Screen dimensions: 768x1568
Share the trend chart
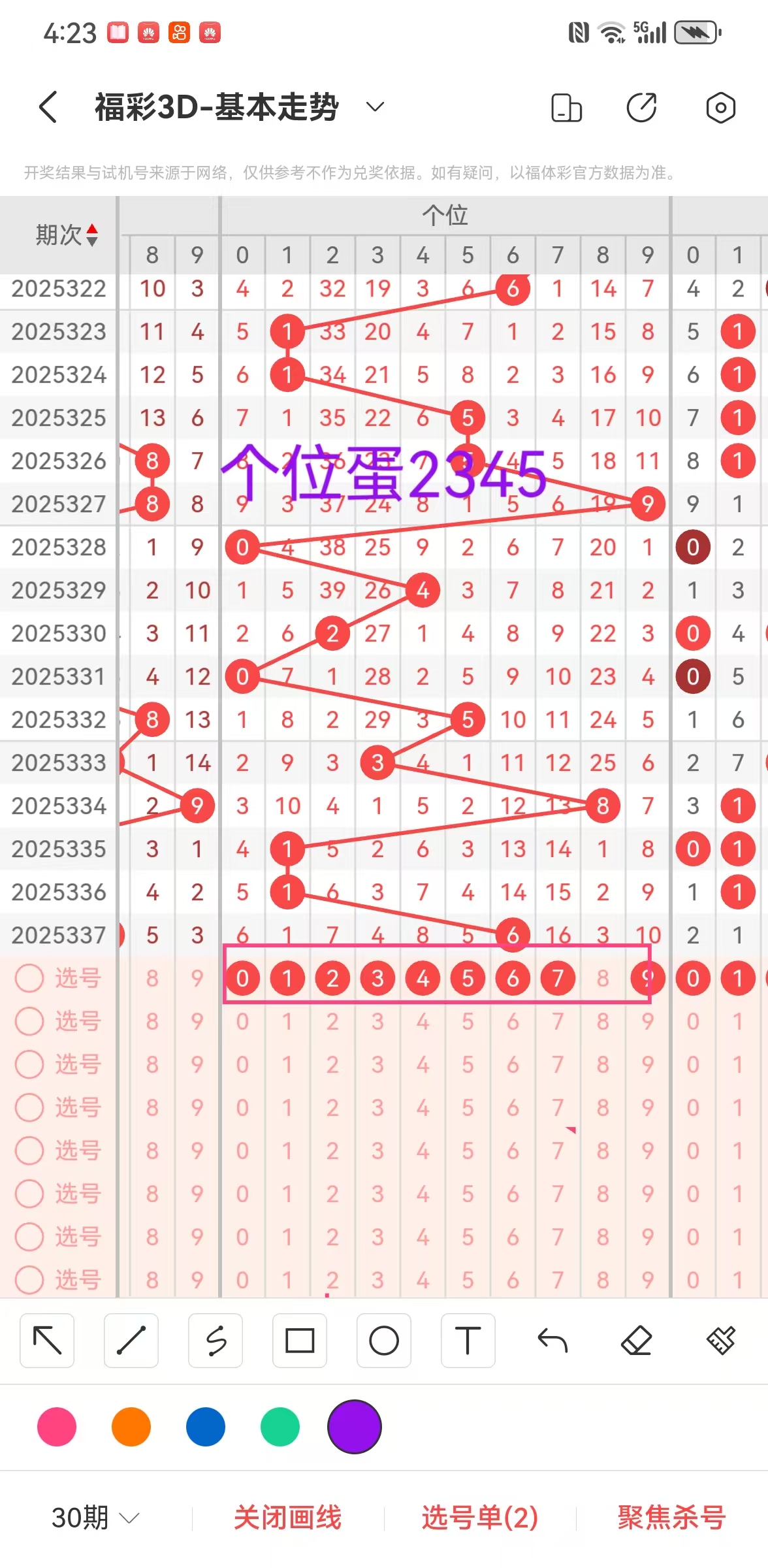coord(642,108)
